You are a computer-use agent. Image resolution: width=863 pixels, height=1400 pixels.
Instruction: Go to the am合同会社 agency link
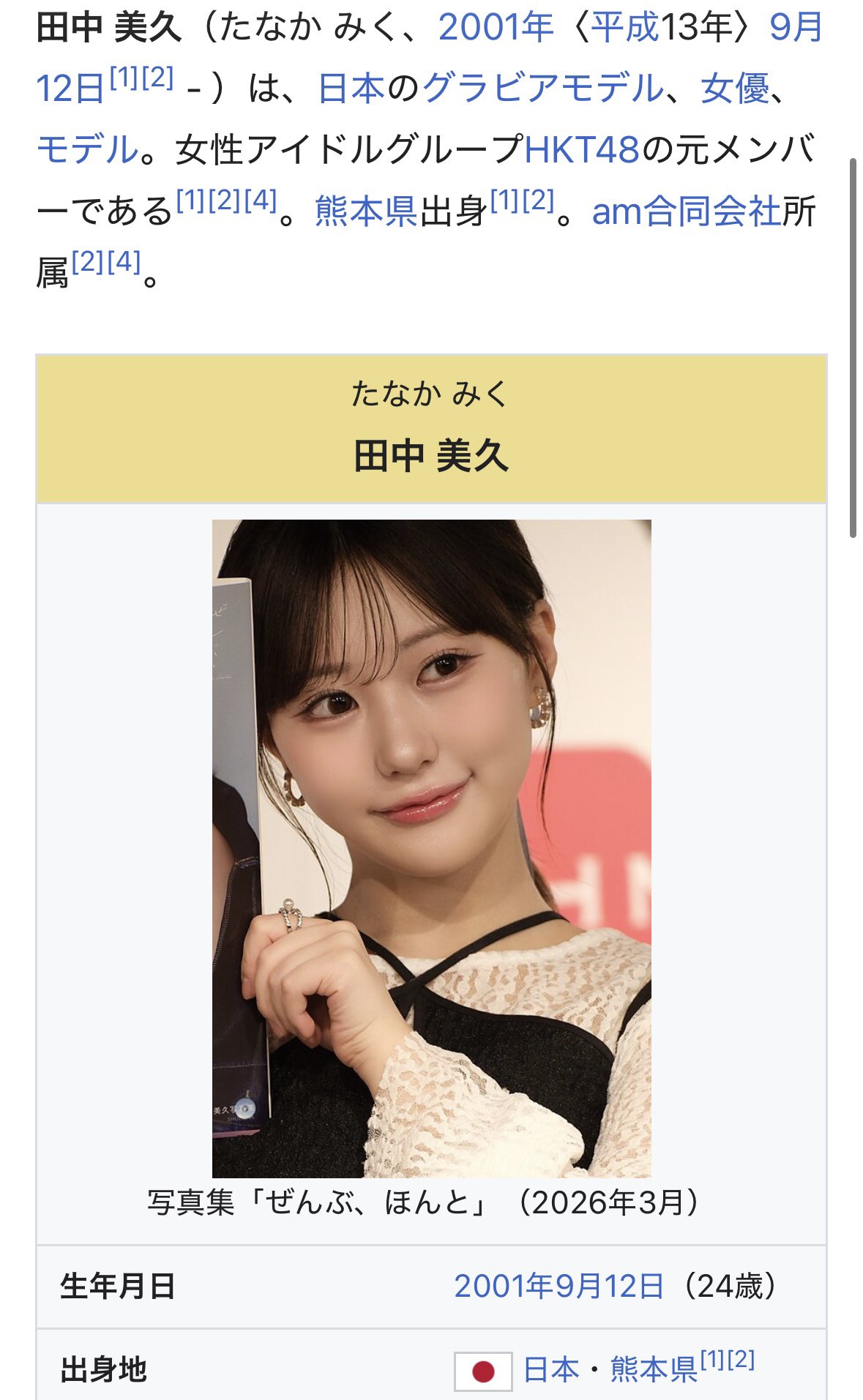pos(686,212)
